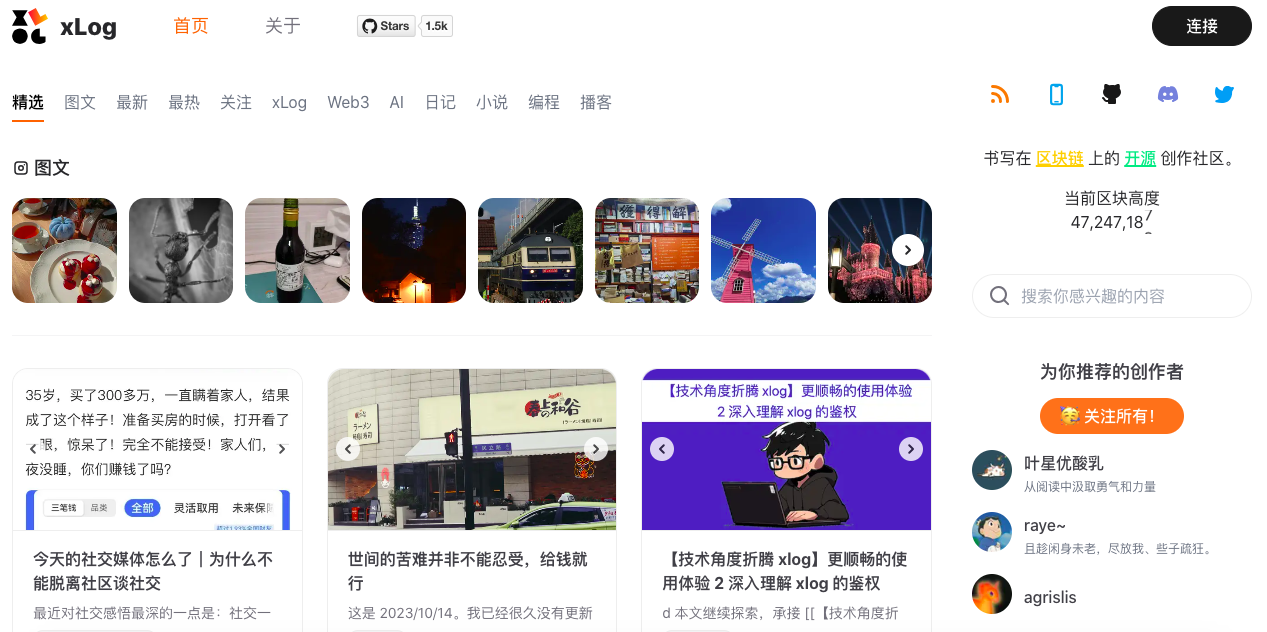Switch to the 编程 tab

(x=544, y=102)
